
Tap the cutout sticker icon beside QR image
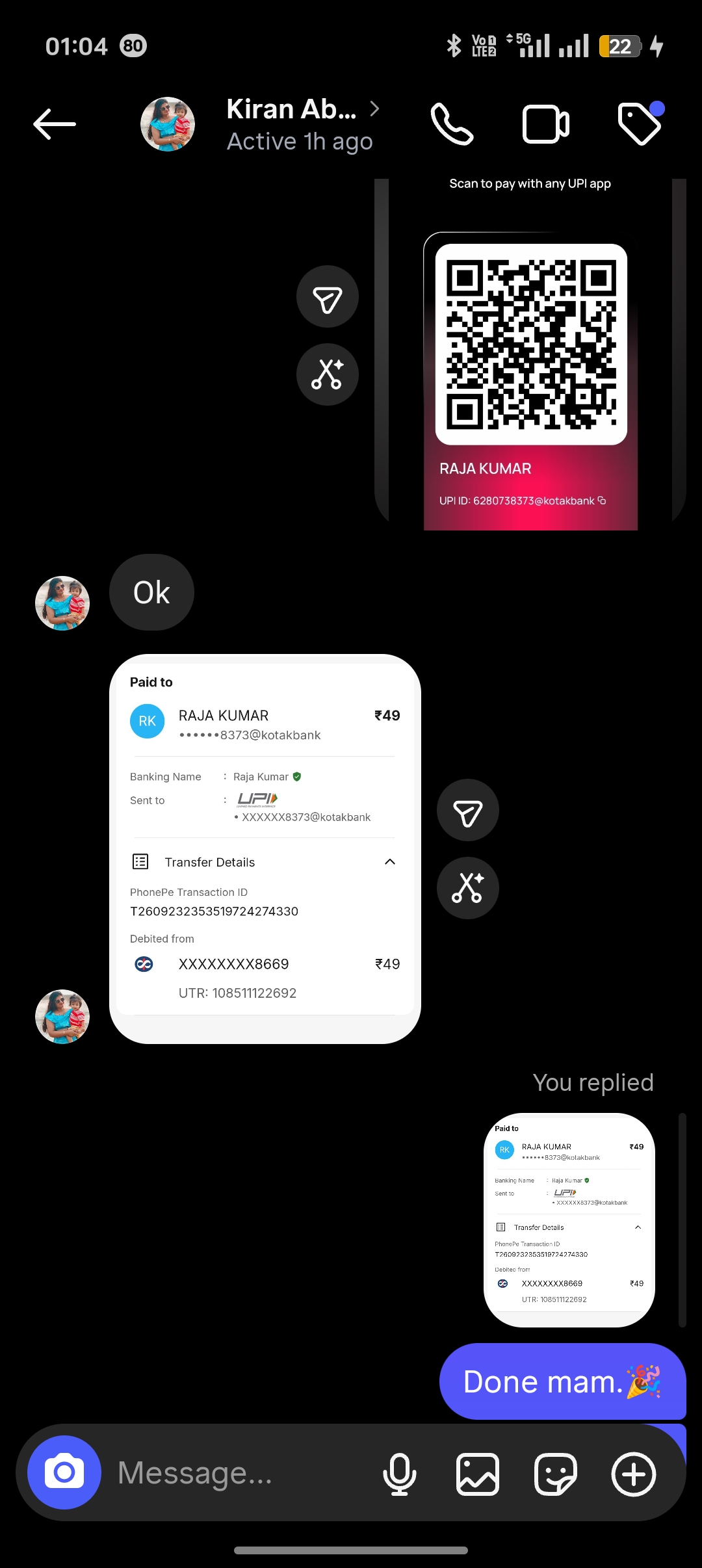pos(328,374)
